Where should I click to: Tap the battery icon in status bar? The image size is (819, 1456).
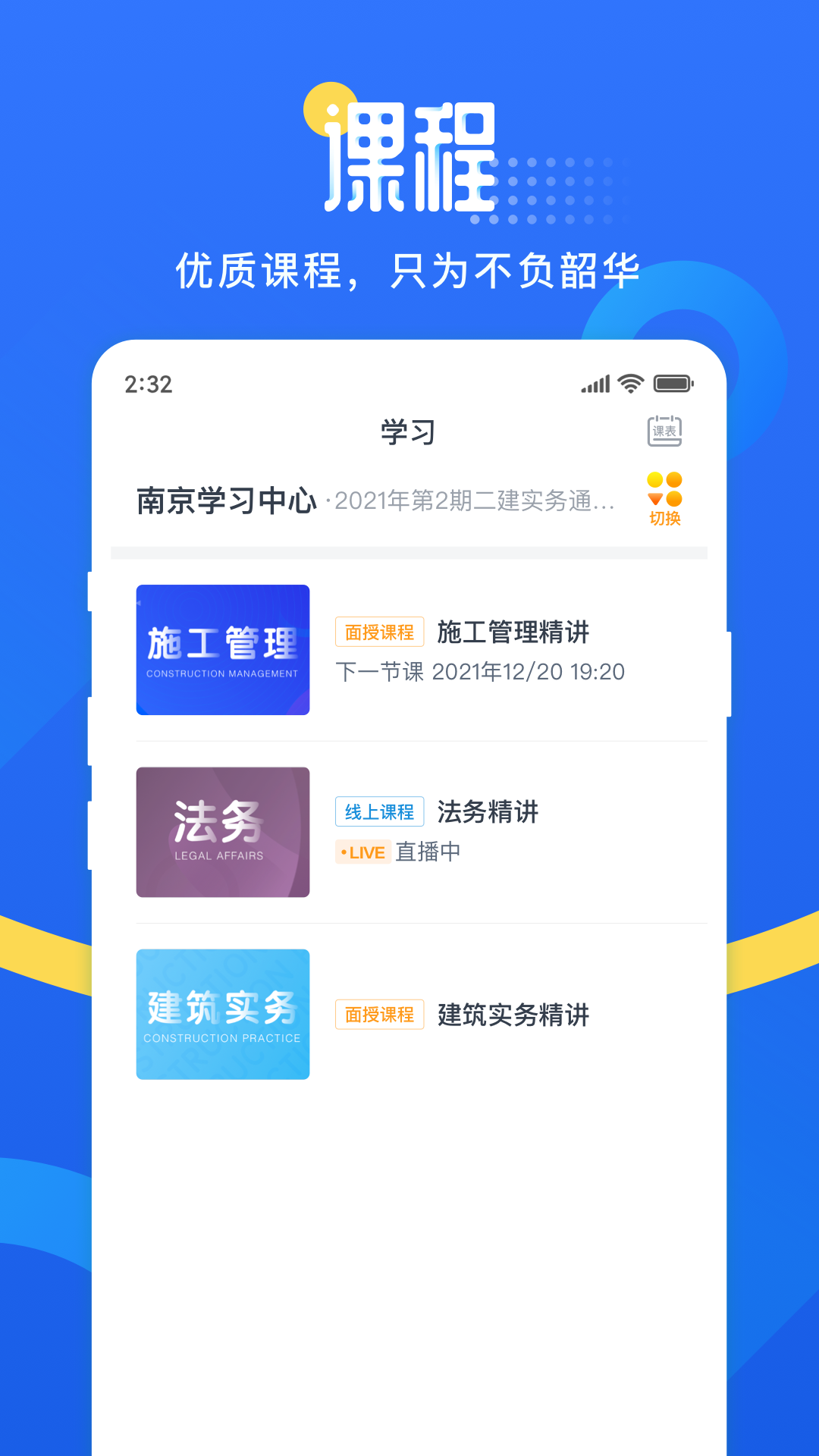point(673,384)
